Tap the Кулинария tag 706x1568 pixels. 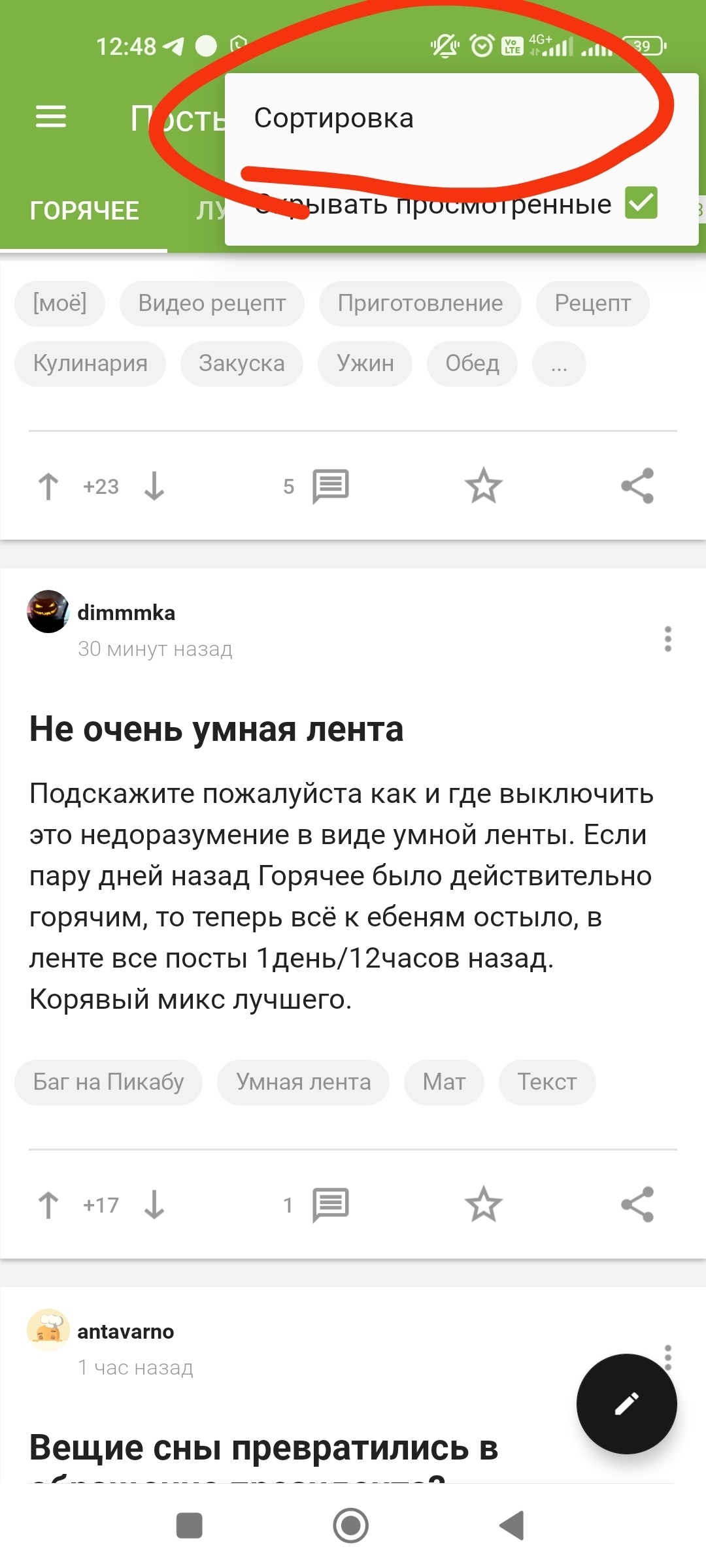90,363
